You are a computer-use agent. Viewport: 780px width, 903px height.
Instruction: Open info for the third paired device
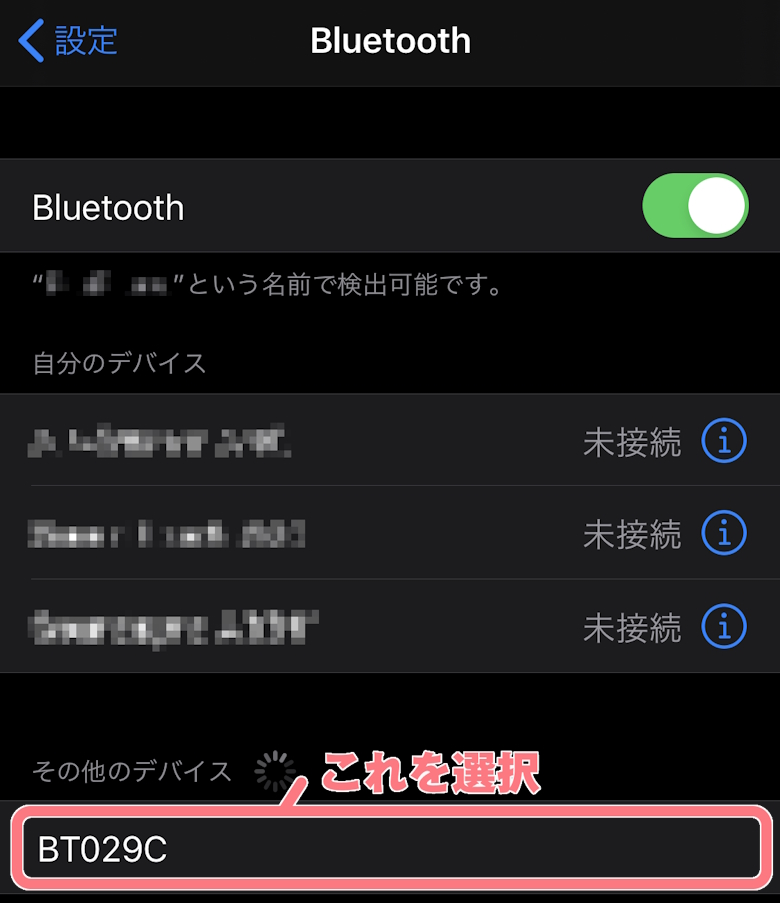click(x=724, y=626)
